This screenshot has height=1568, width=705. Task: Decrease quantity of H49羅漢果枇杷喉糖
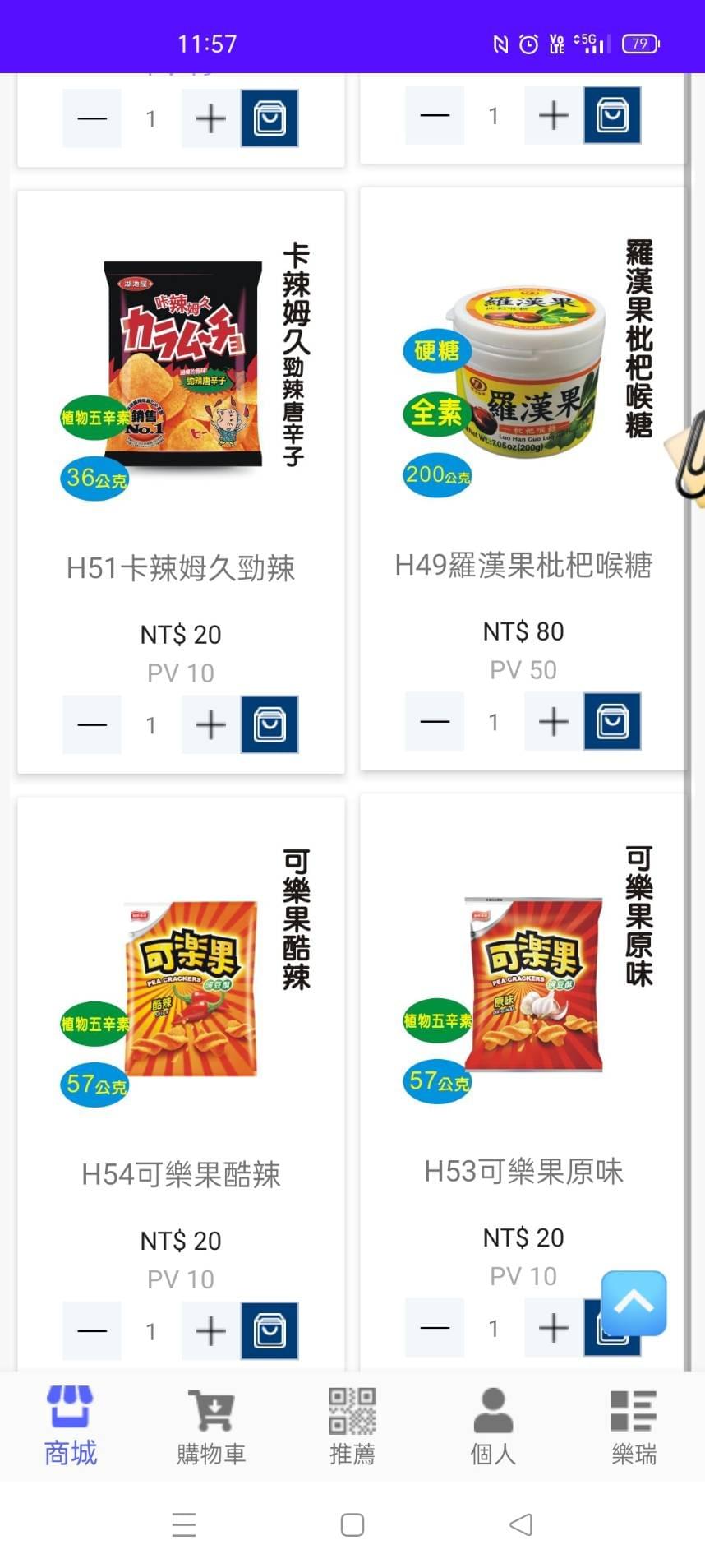(435, 721)
